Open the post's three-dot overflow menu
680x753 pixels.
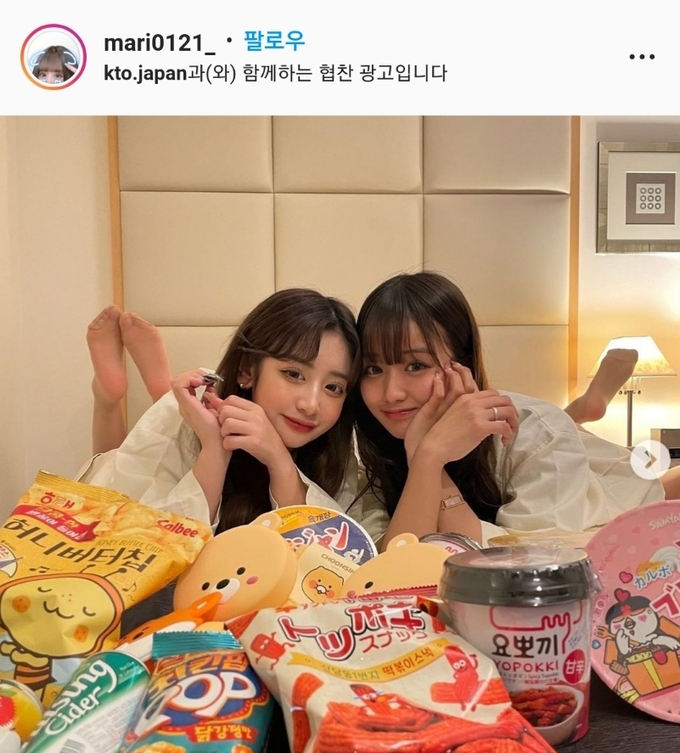(641, 57)
